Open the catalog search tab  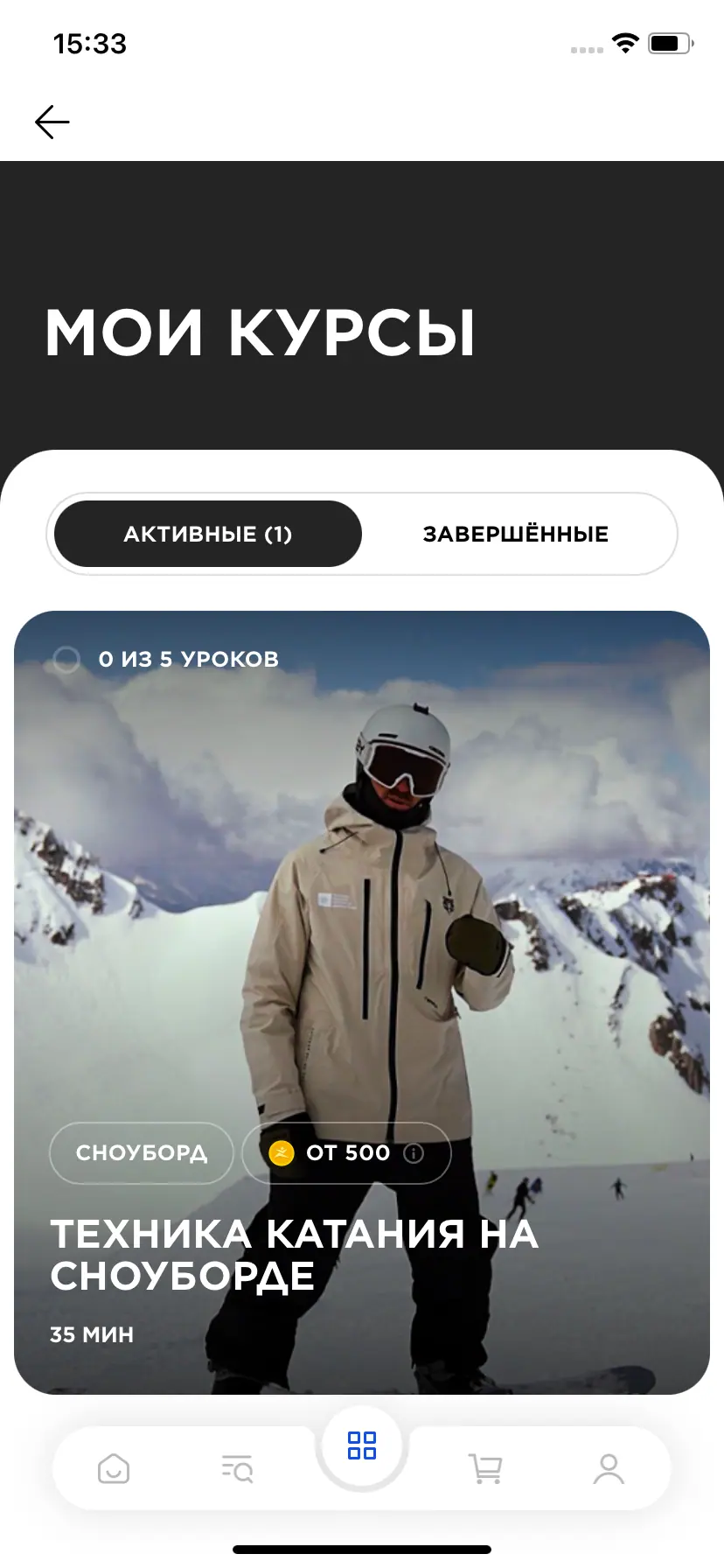(237, 1468)
